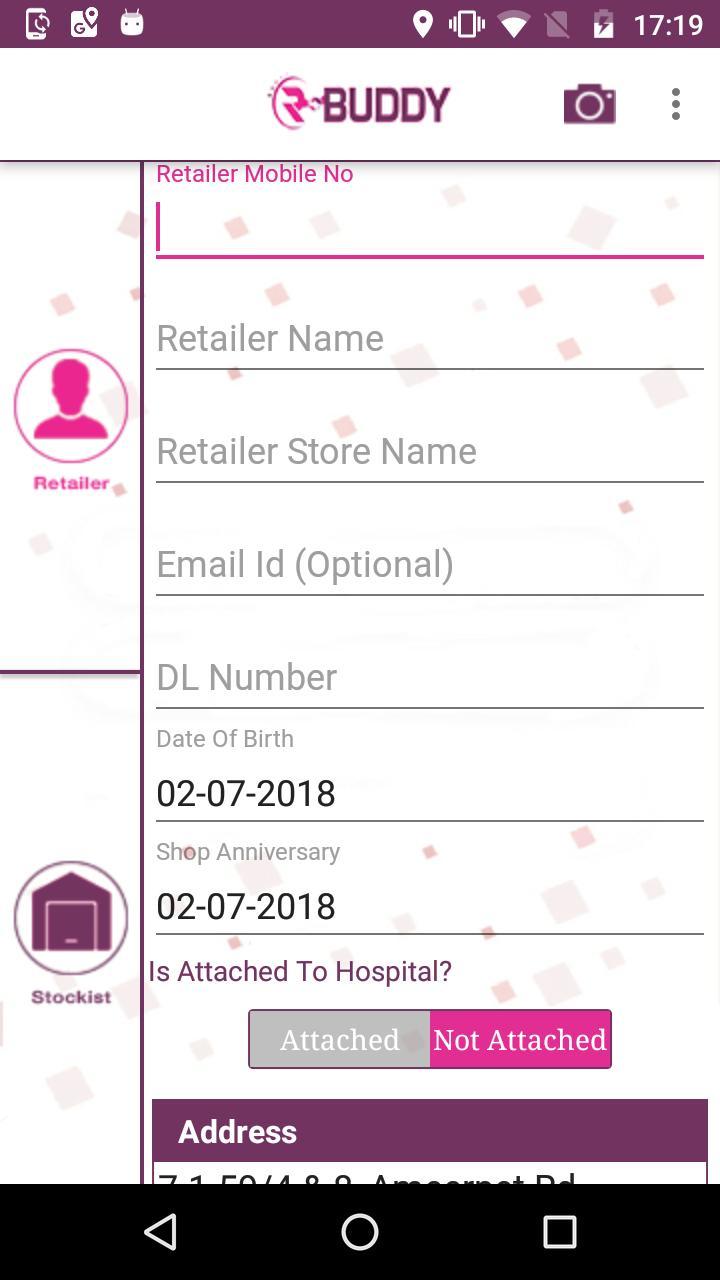The image size is (720, 1280).
Task: Tap the square recent apps icon
Action: (x=558, y=1232)
